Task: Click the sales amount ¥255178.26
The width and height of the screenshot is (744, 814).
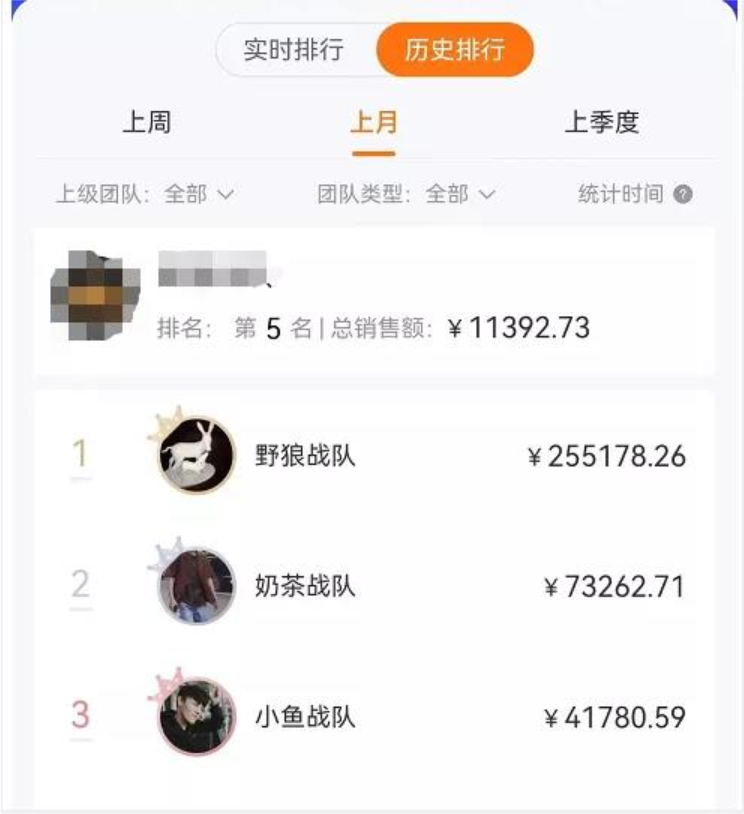Action: point(611,455)
